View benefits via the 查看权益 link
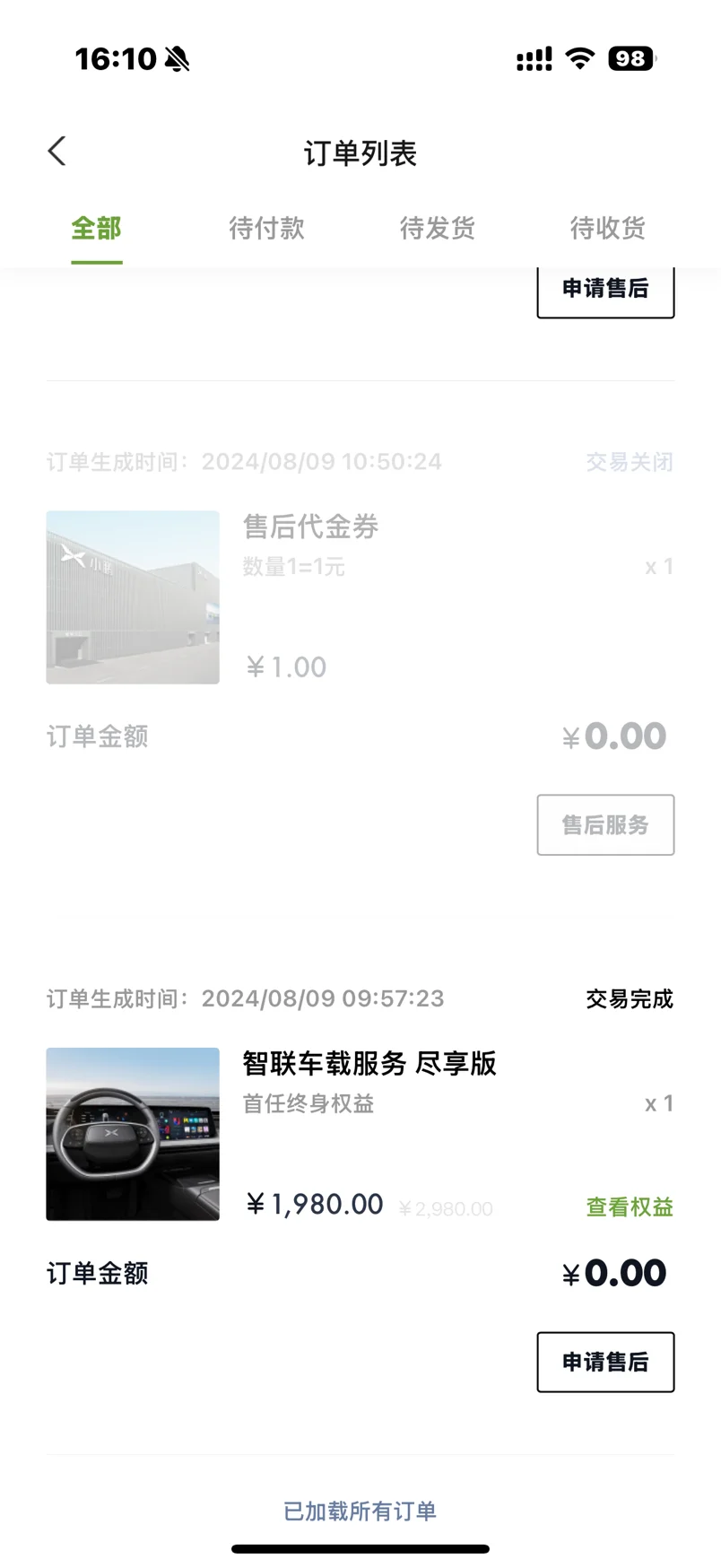The width and height of the screenshot is (721, 1568). 630,1207
